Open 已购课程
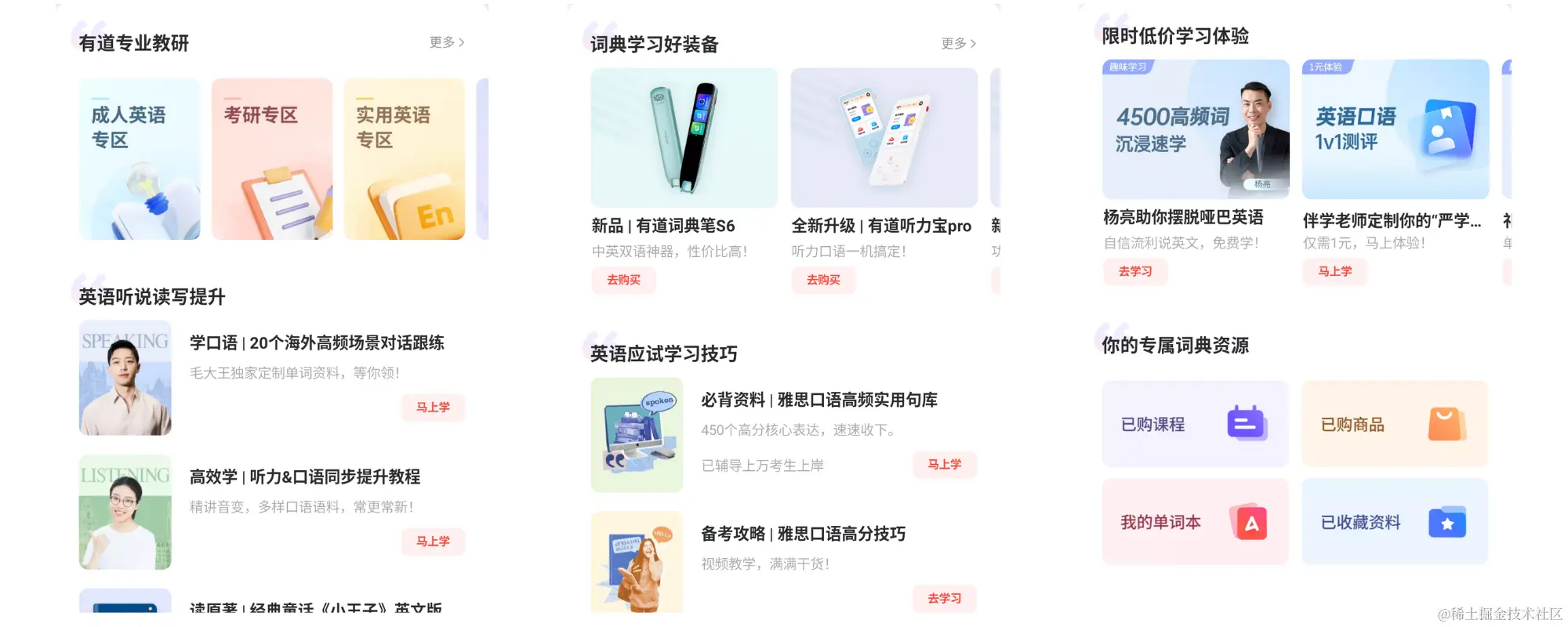Image resolution: width=1568 pixels, height=627 pixels. pyautogui.click(x=1195, y=424)
